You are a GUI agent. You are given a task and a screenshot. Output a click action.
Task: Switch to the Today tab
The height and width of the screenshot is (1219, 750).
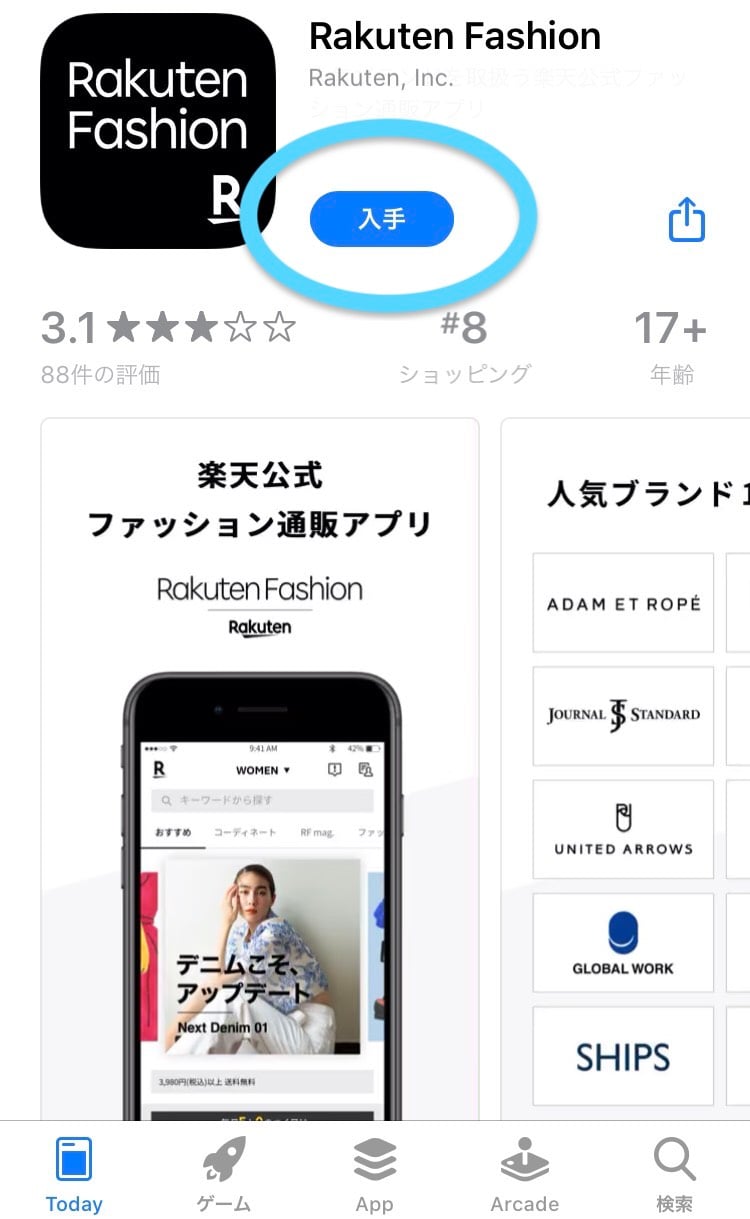[74, 1175]
